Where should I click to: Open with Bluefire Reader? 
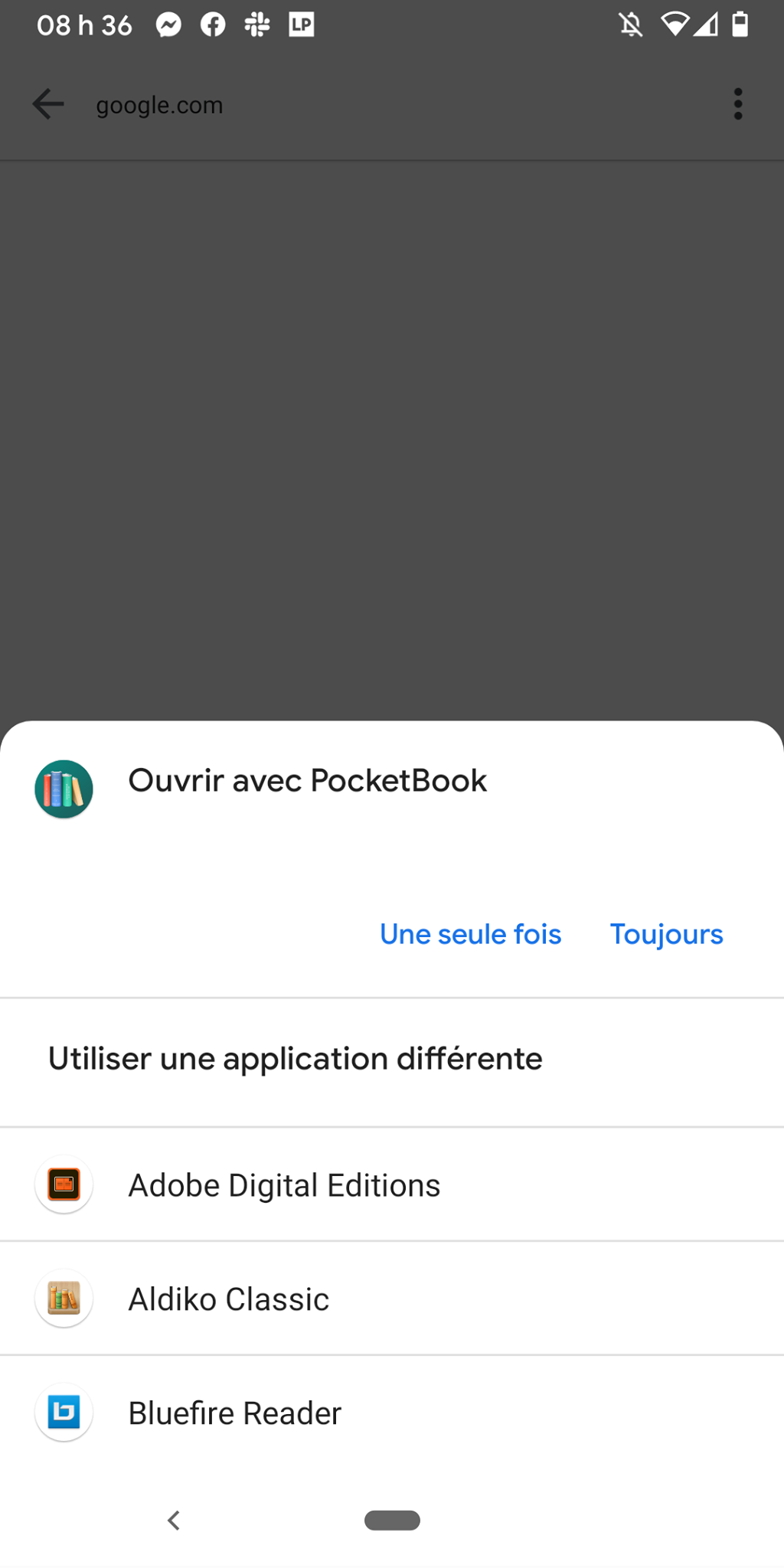(x=392, y=1413)
